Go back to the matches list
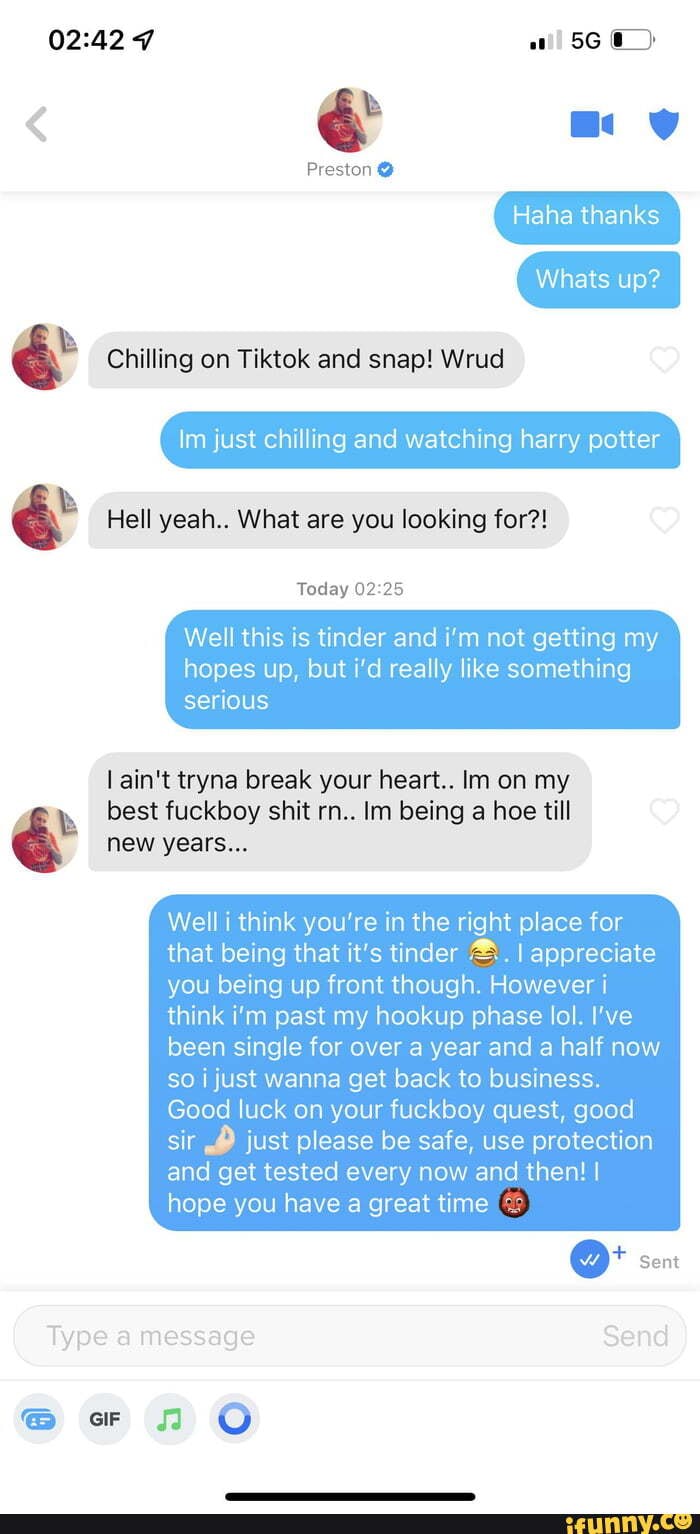The width and height of the screenshot is (700, 1534). coord(37,124)
